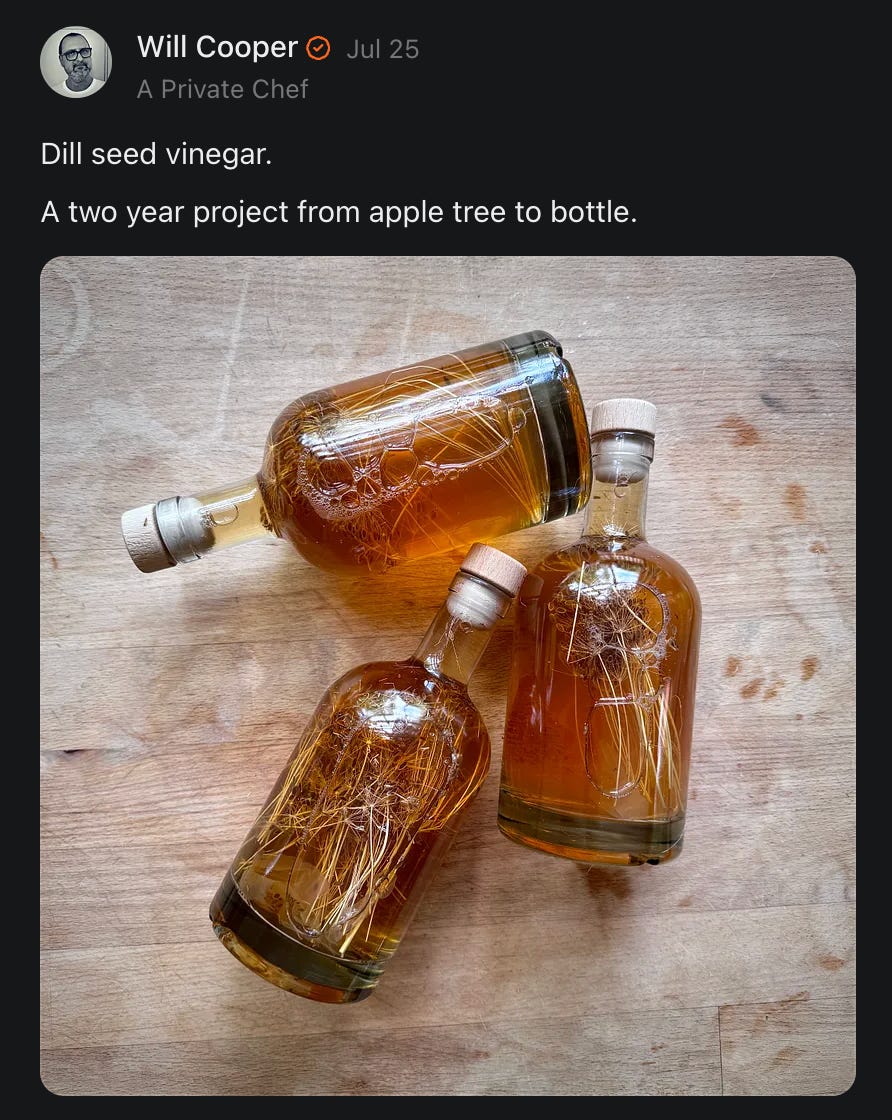892x1120 pixels.
Task: Open Will Cooper's profile name link
Action: (x=217, y=47)
